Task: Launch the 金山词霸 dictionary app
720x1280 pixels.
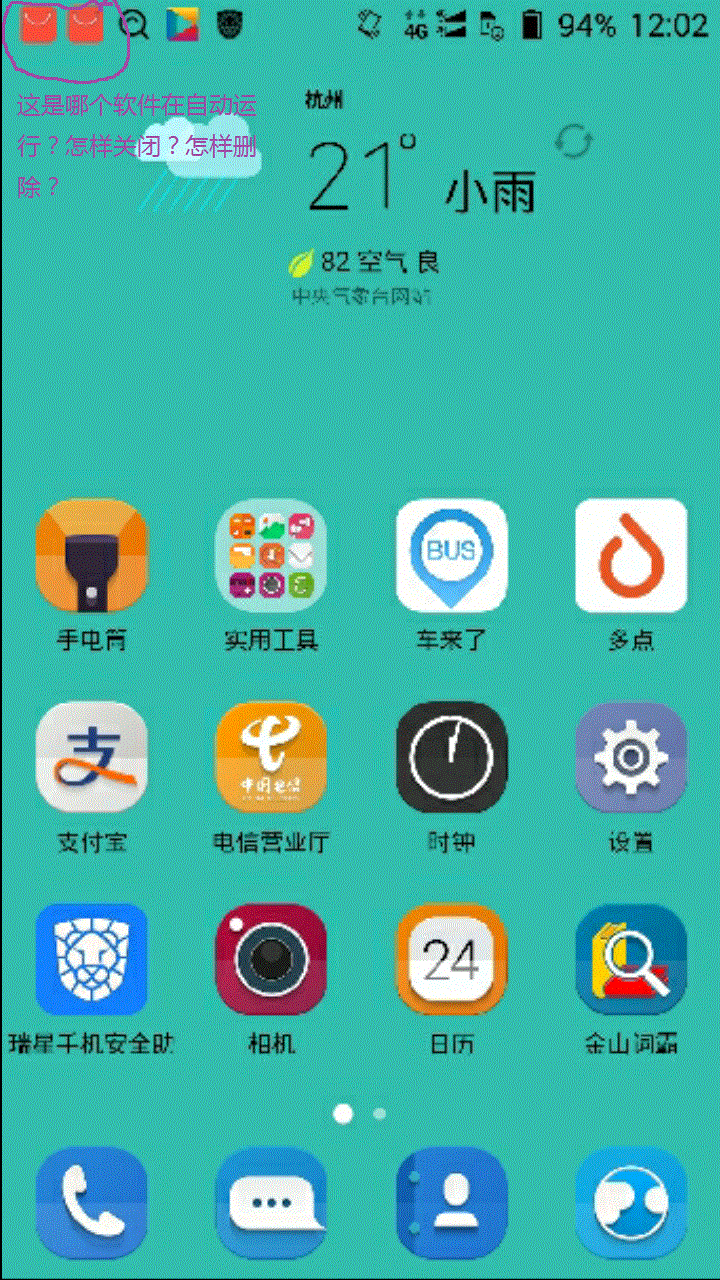Action: pyautogui.click(x=631, y=959)
